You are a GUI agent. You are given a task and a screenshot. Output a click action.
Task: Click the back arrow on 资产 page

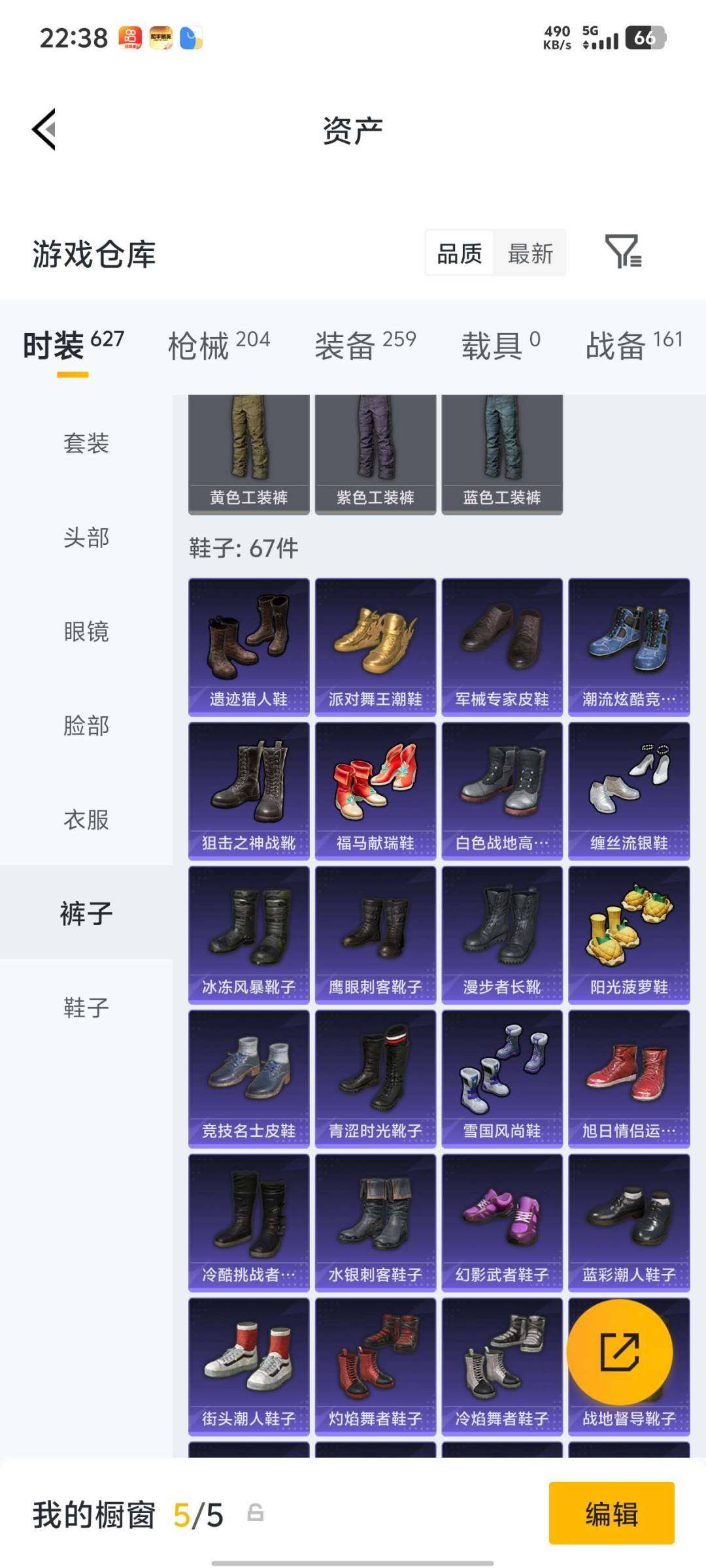42,129
